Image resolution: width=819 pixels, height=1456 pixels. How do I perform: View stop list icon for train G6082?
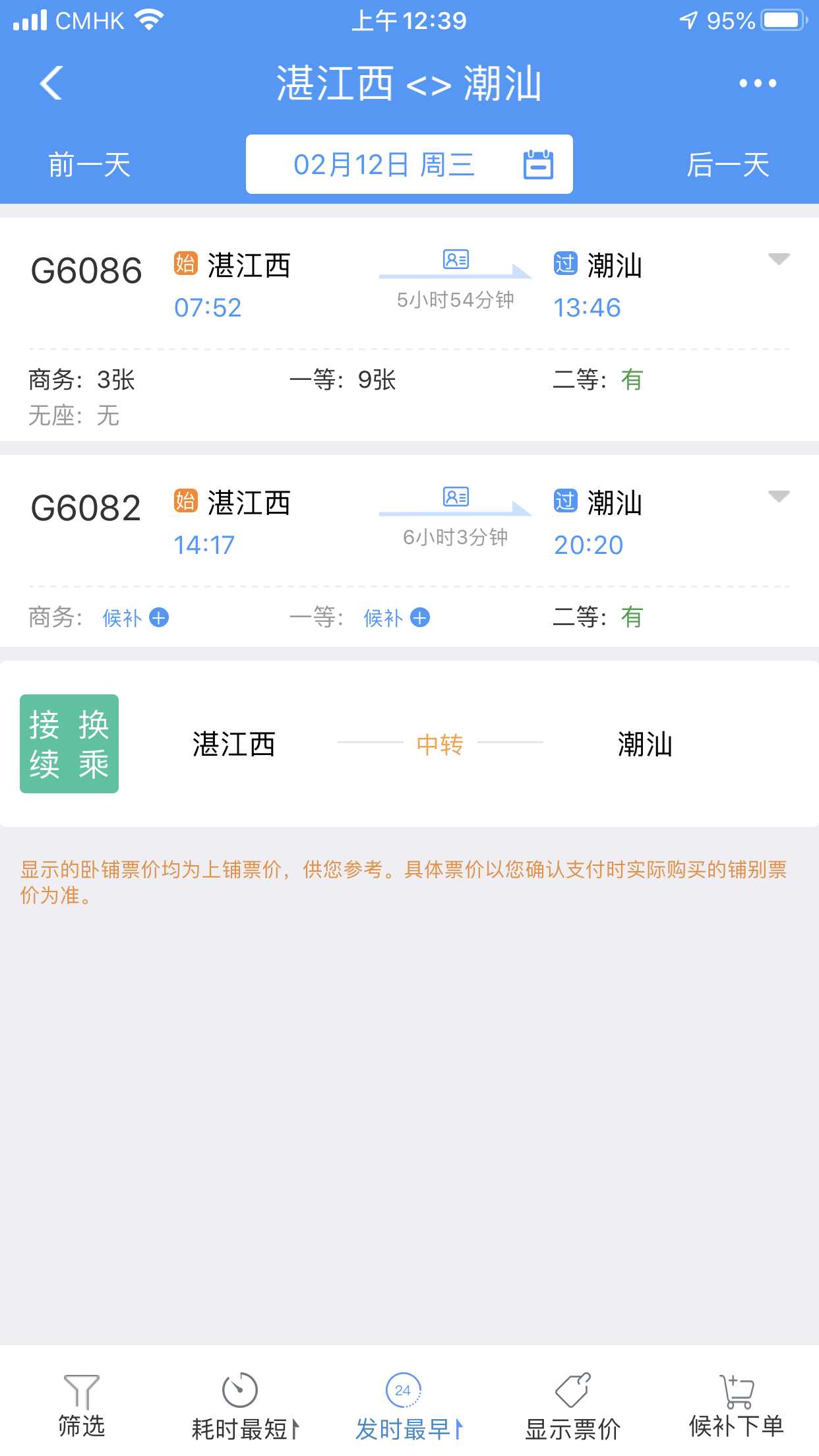point(456,497)
